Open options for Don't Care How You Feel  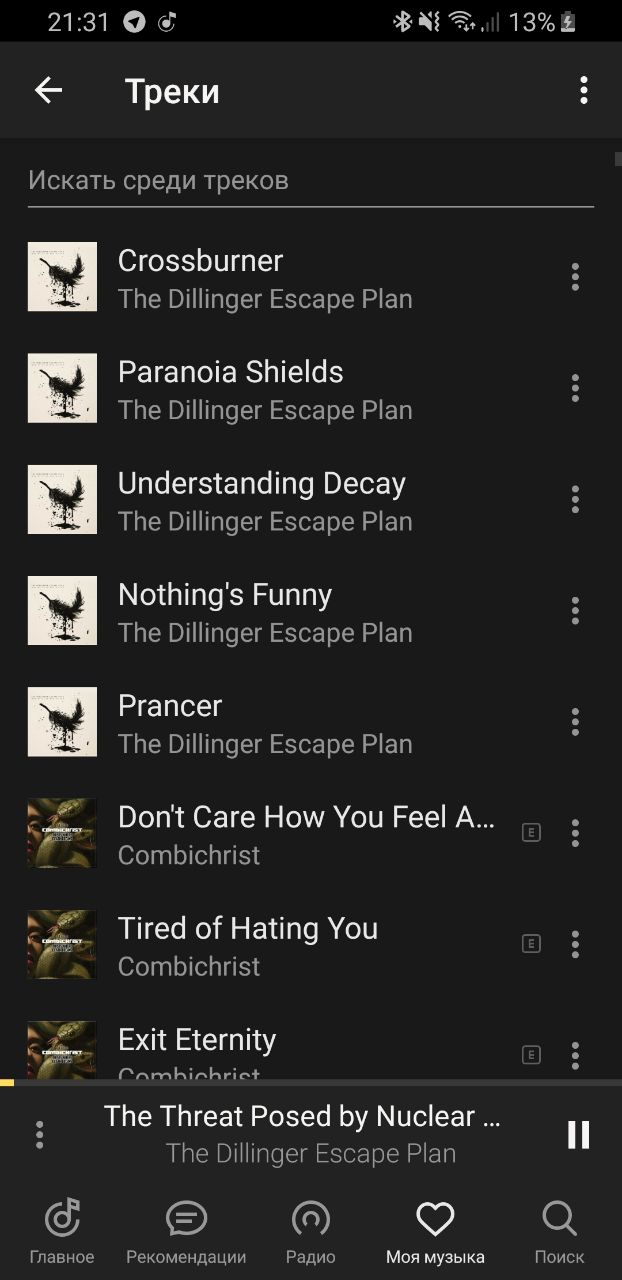575,833
